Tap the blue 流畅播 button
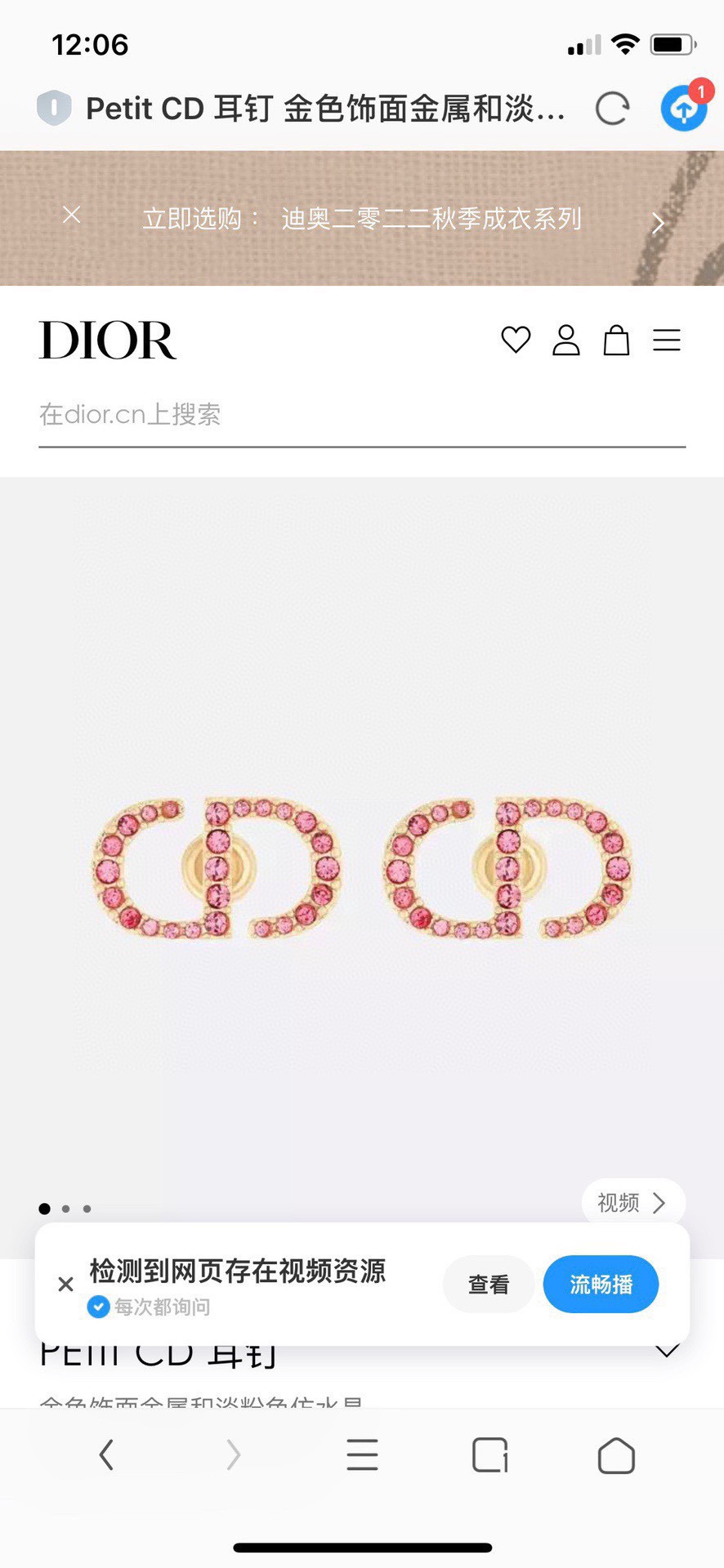The height and width of the screenshot is (1568, 724). [601, 1284]
